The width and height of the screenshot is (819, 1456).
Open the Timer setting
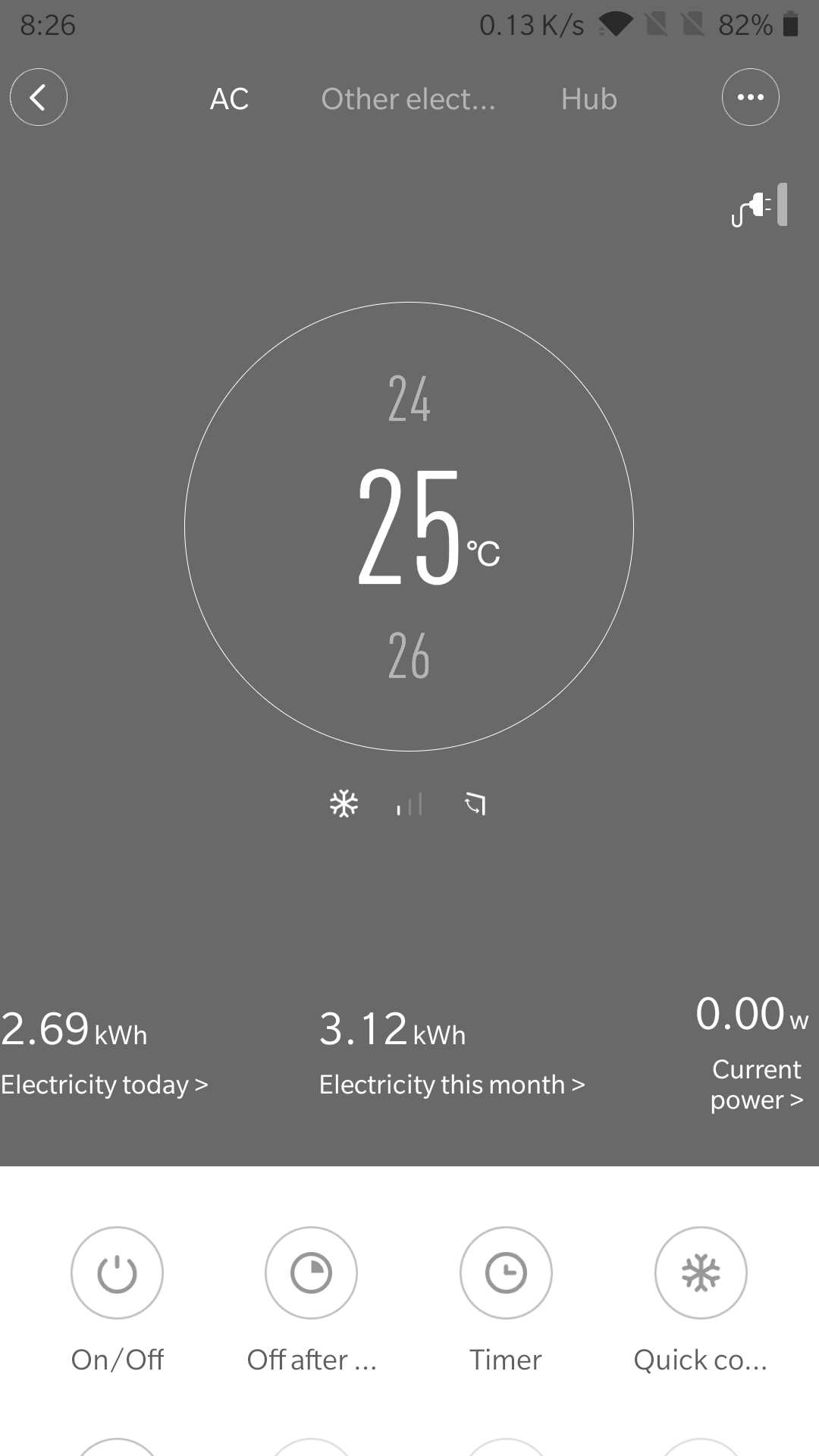point(506,1273)
